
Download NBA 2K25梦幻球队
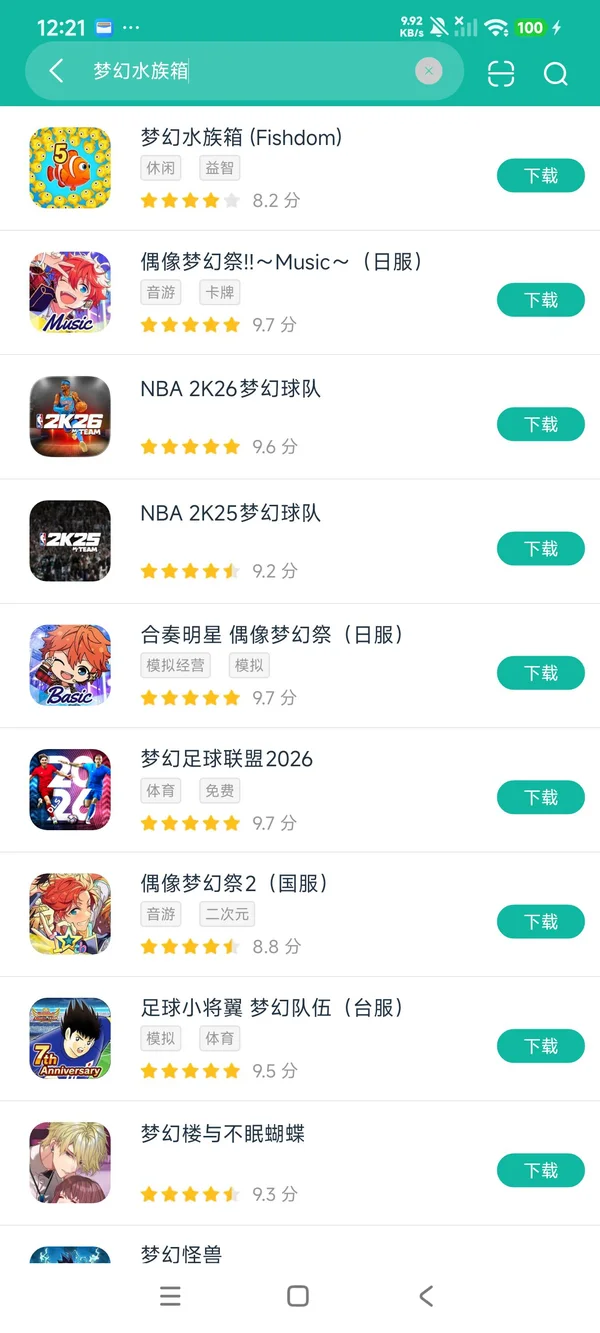pyautogui.click(x=540, y=549)
